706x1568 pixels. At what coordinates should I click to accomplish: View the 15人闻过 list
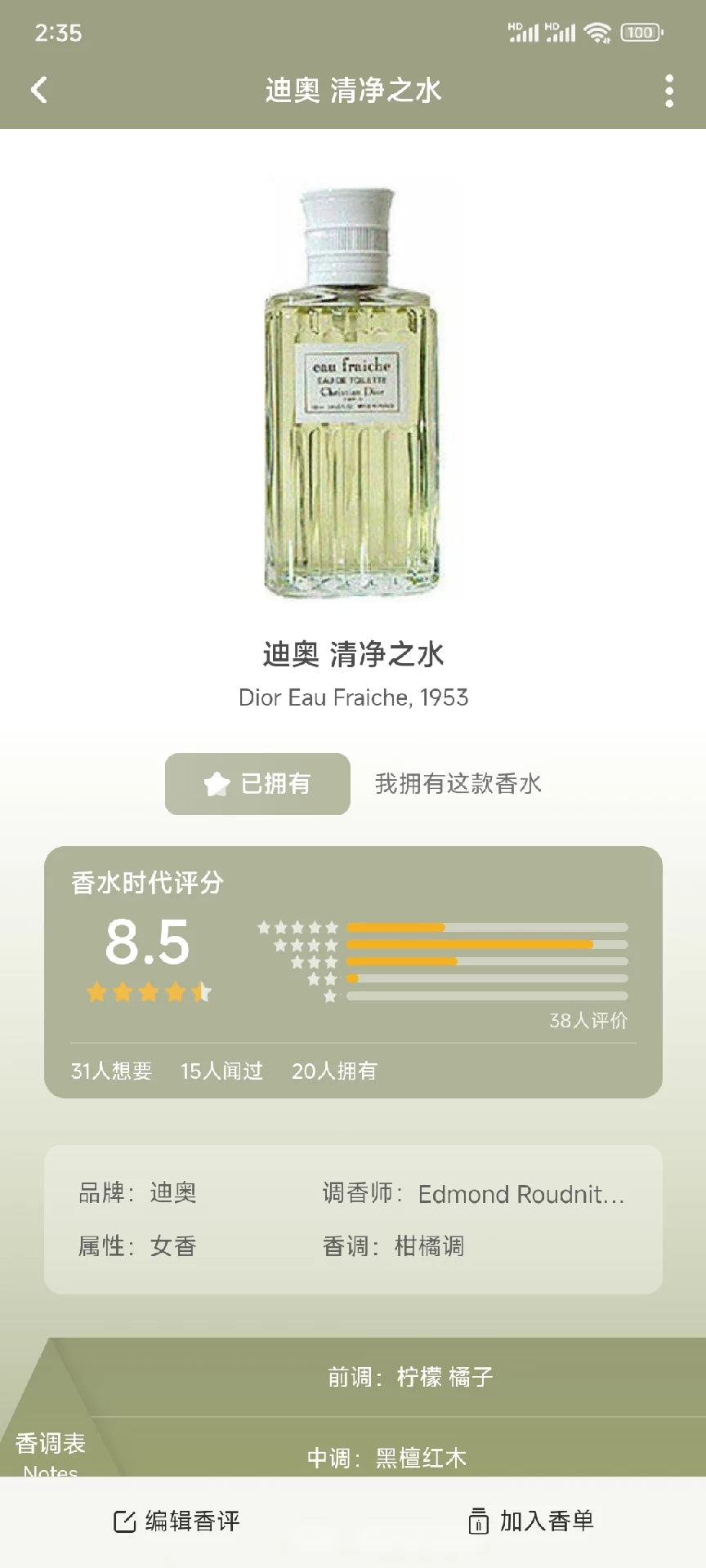click(221, 1071)
